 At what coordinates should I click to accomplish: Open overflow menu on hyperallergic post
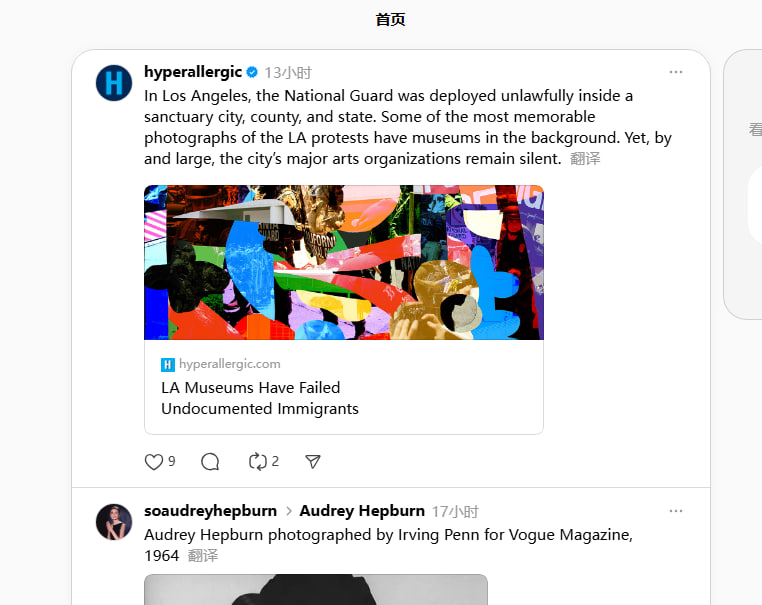pyautogui.click(x=676, y=72)
